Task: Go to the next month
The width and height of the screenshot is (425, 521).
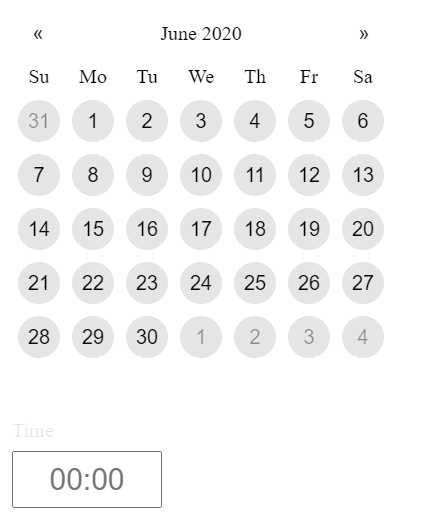Action: (364, 34)
